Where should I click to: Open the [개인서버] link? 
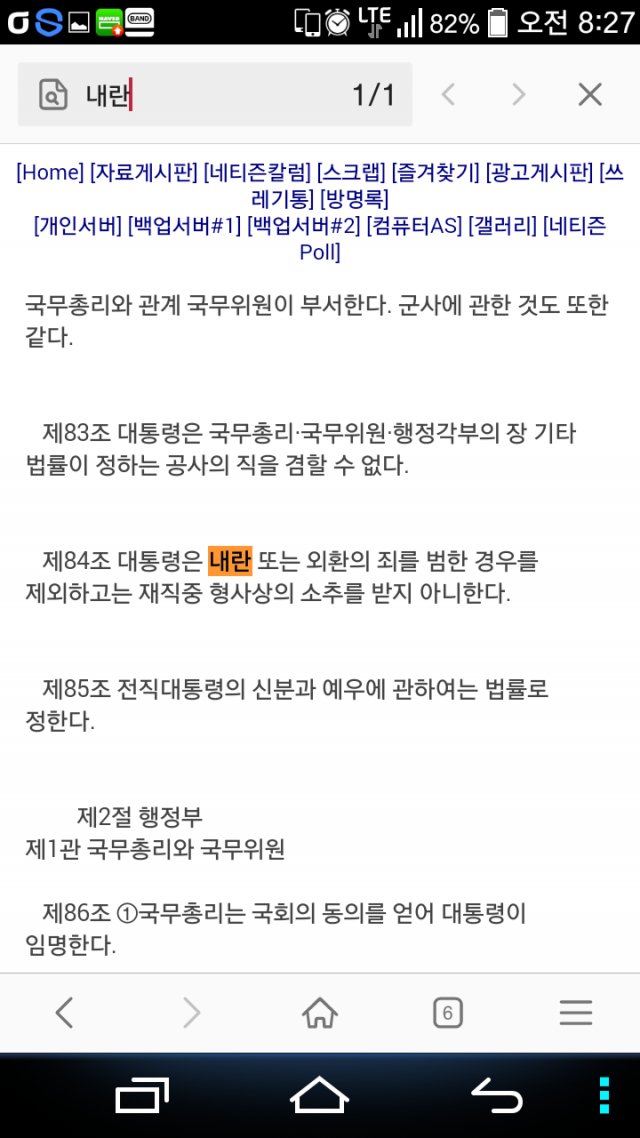(x=78, y=226)
